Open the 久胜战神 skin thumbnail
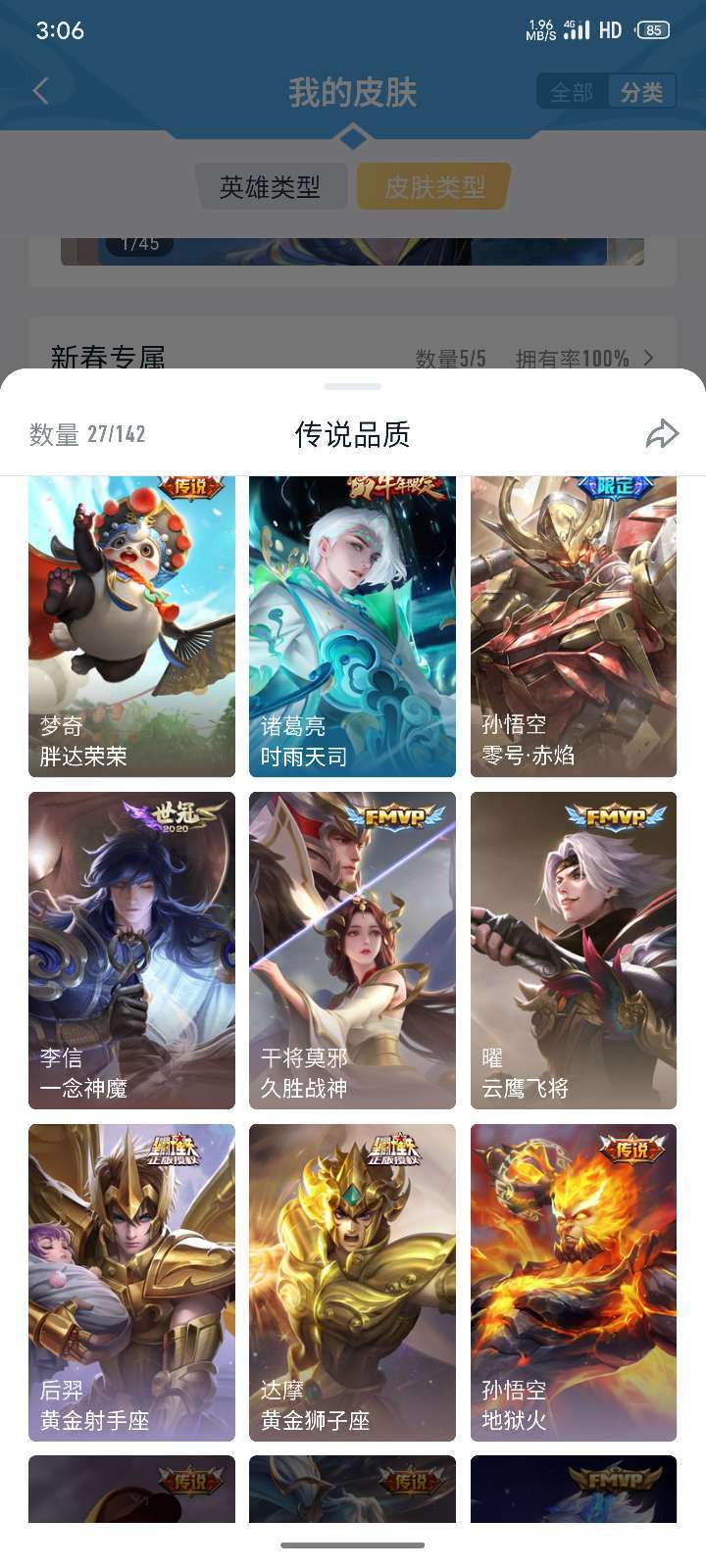Screen dimensions: 706x1568 coord(351,951)
